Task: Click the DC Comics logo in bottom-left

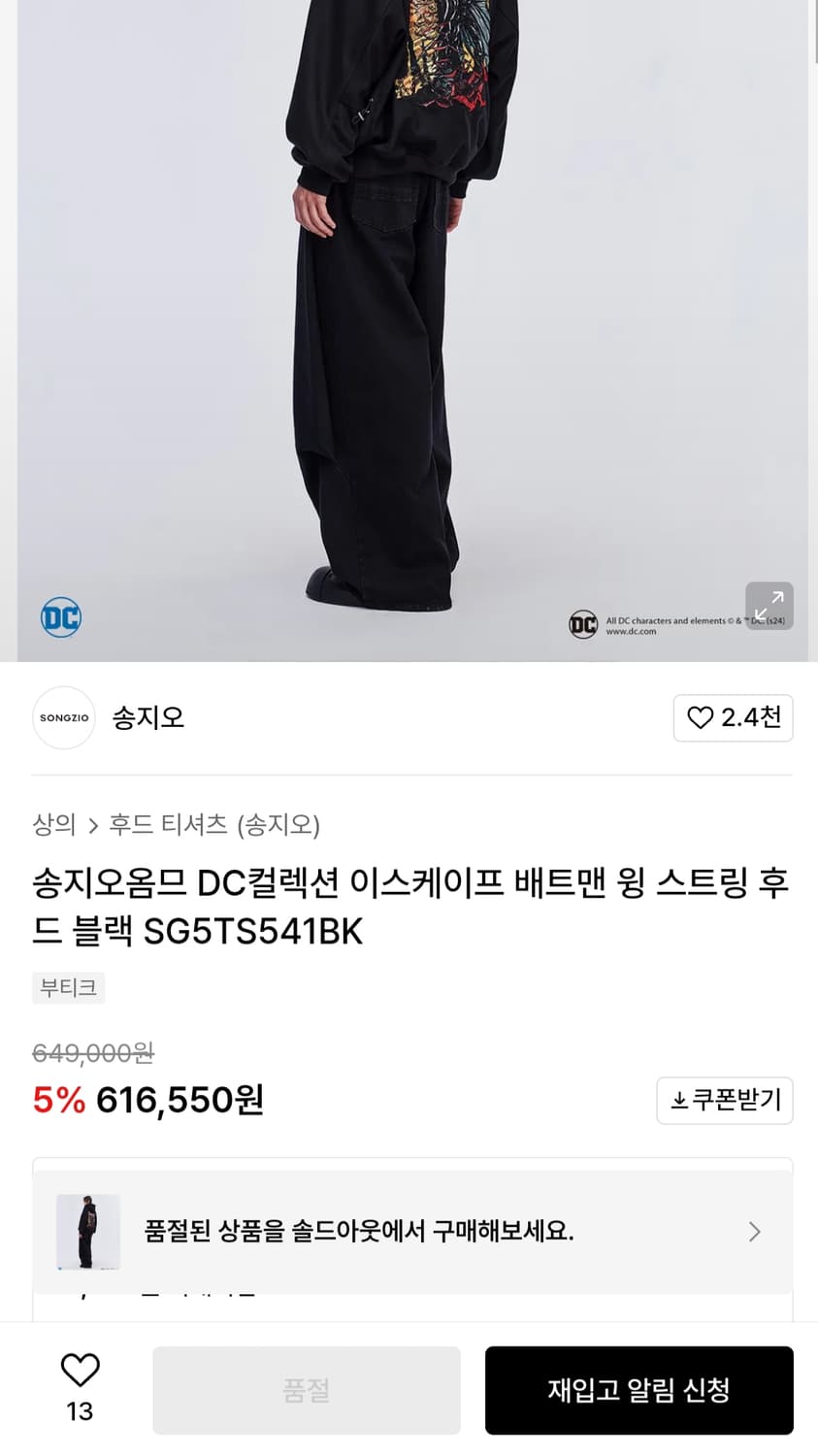Action: pyautogui.click(x=60, y=616)
